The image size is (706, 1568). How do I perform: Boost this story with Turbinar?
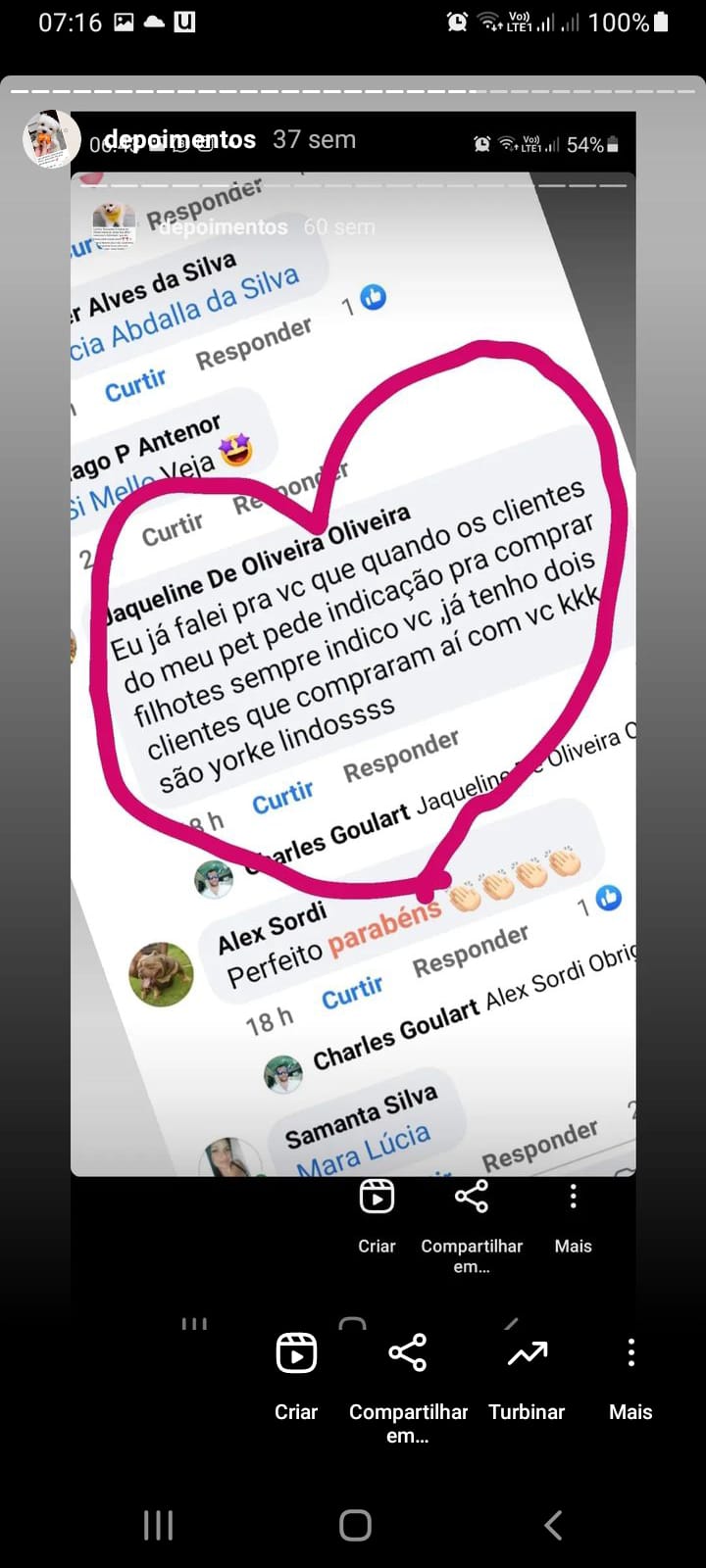(x=527, y=1372)
